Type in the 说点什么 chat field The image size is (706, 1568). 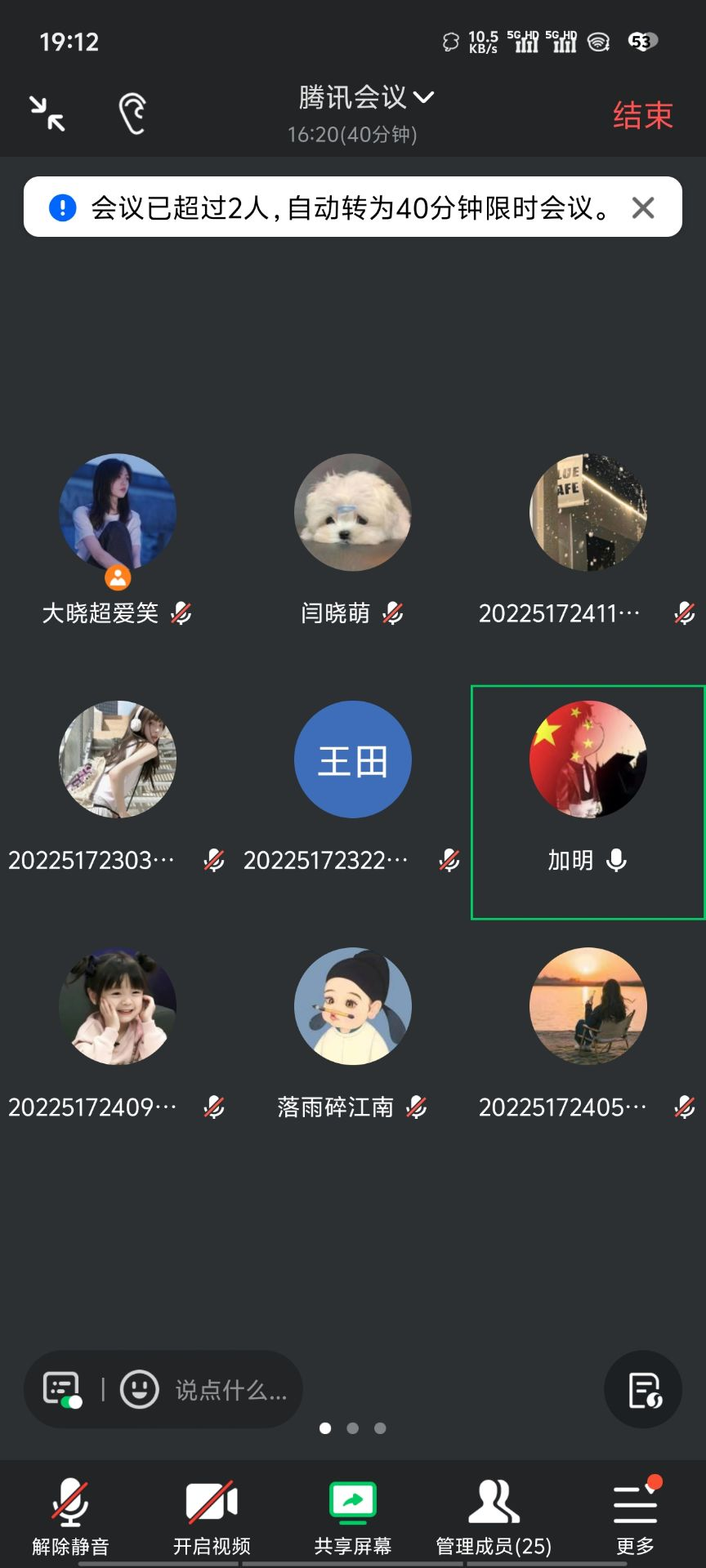pos(230,1390)
